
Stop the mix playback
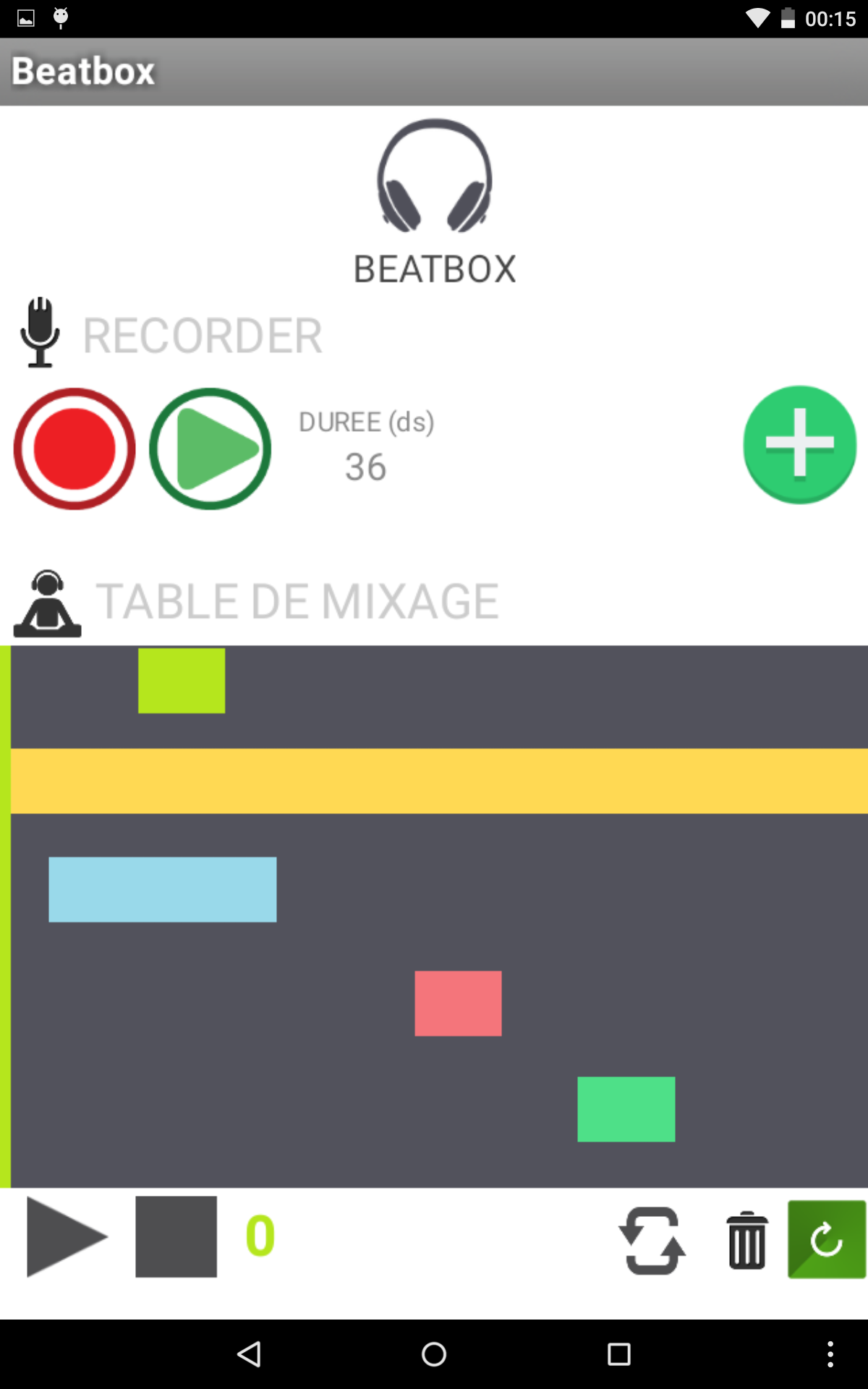[x=176, y=1236]
